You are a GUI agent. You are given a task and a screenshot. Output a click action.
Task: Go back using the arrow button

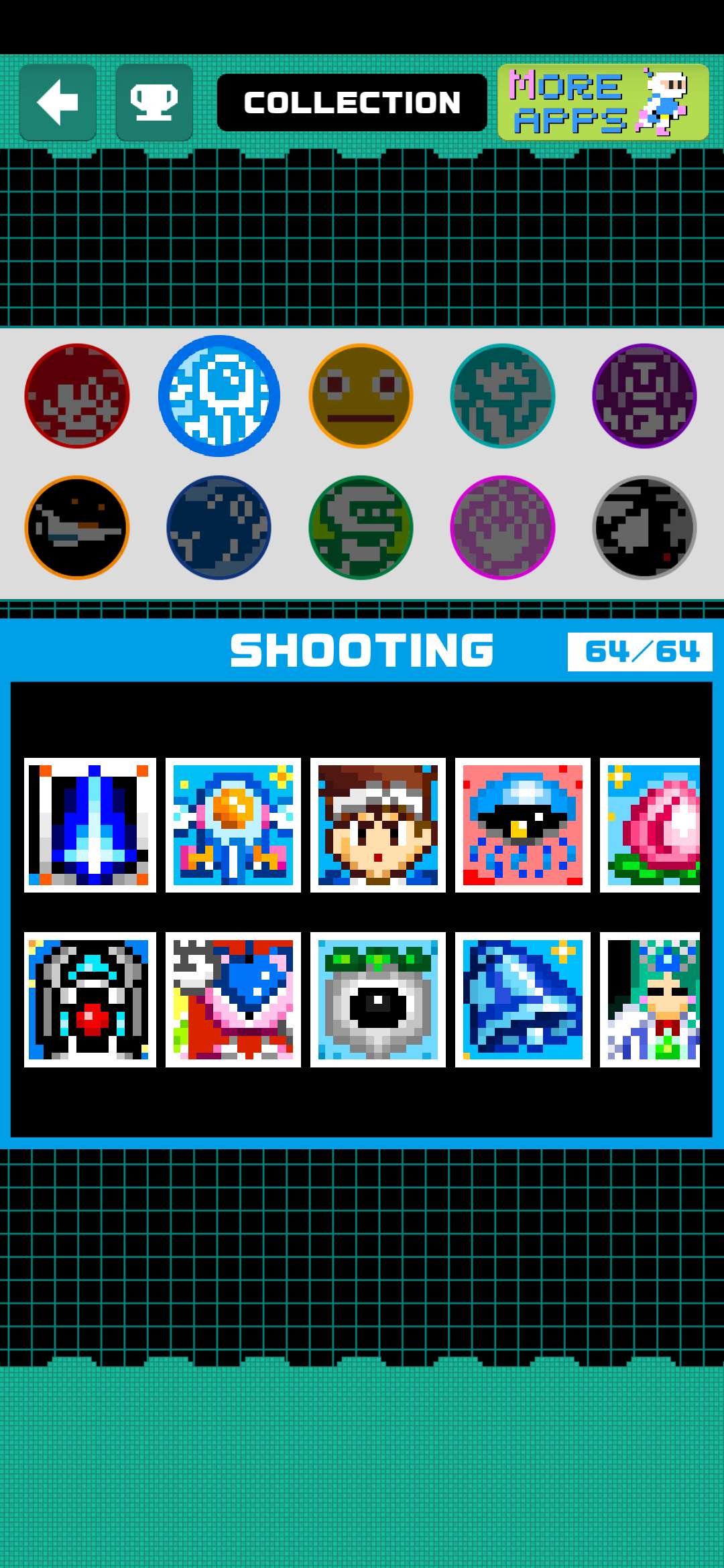coord(58,103)
